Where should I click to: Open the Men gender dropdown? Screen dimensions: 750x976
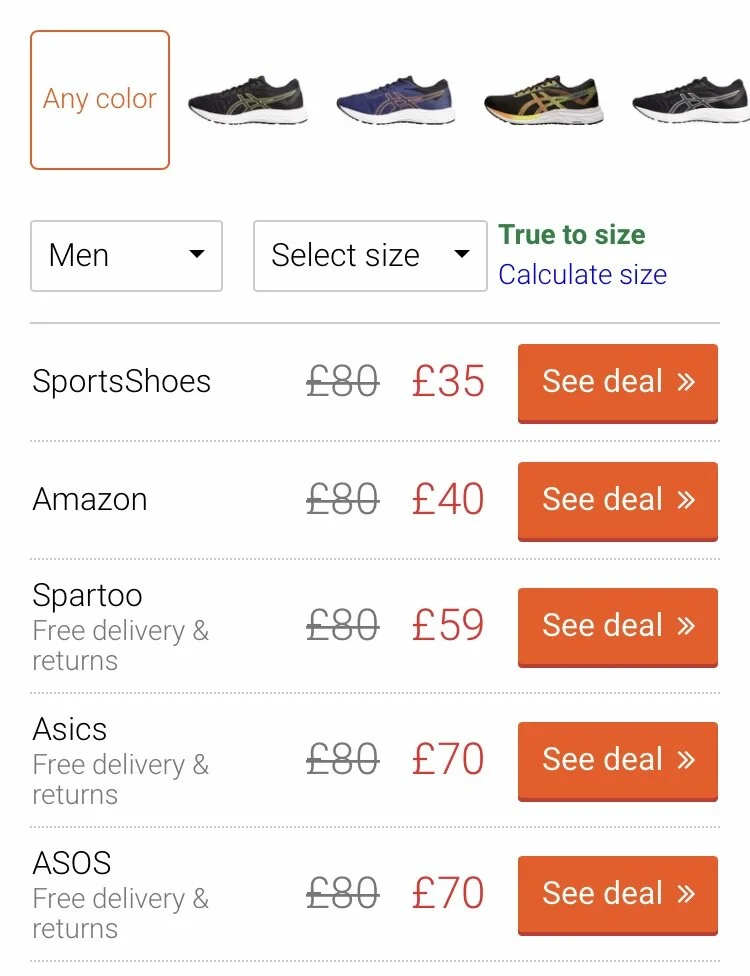click(x=126, y=256)
